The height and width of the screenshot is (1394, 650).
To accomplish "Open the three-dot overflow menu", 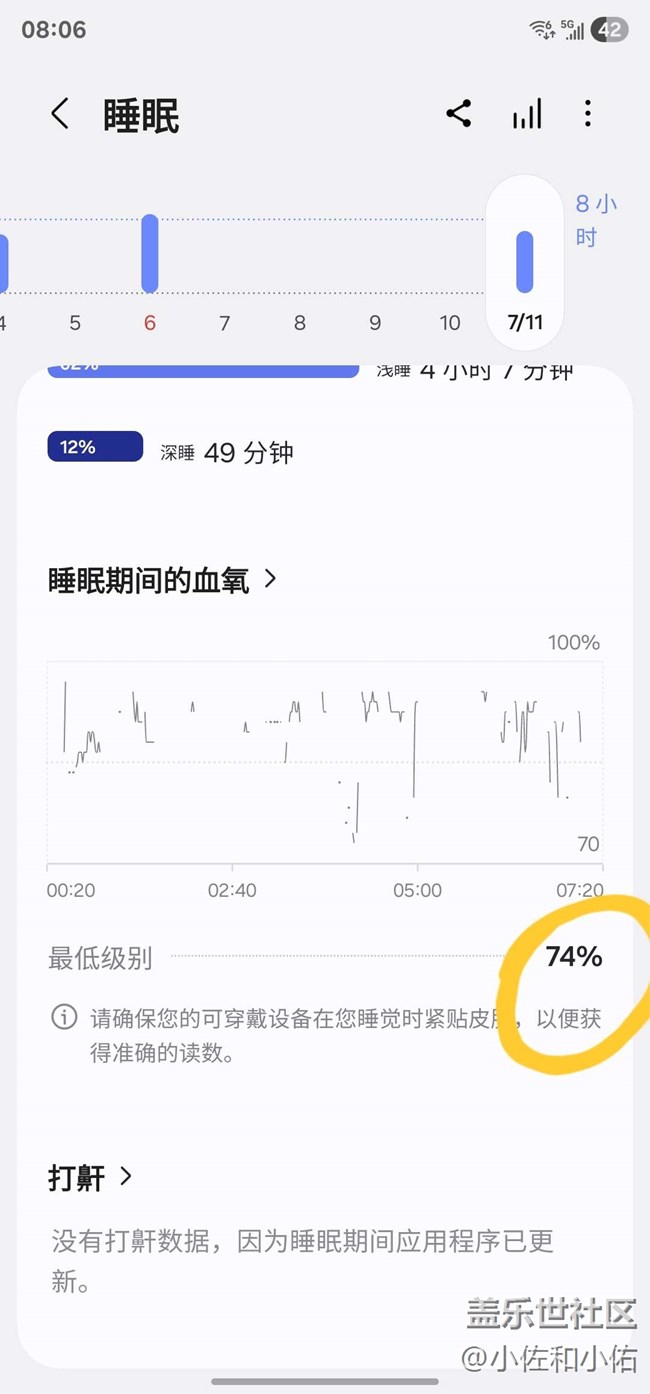I will pos(588,114).
